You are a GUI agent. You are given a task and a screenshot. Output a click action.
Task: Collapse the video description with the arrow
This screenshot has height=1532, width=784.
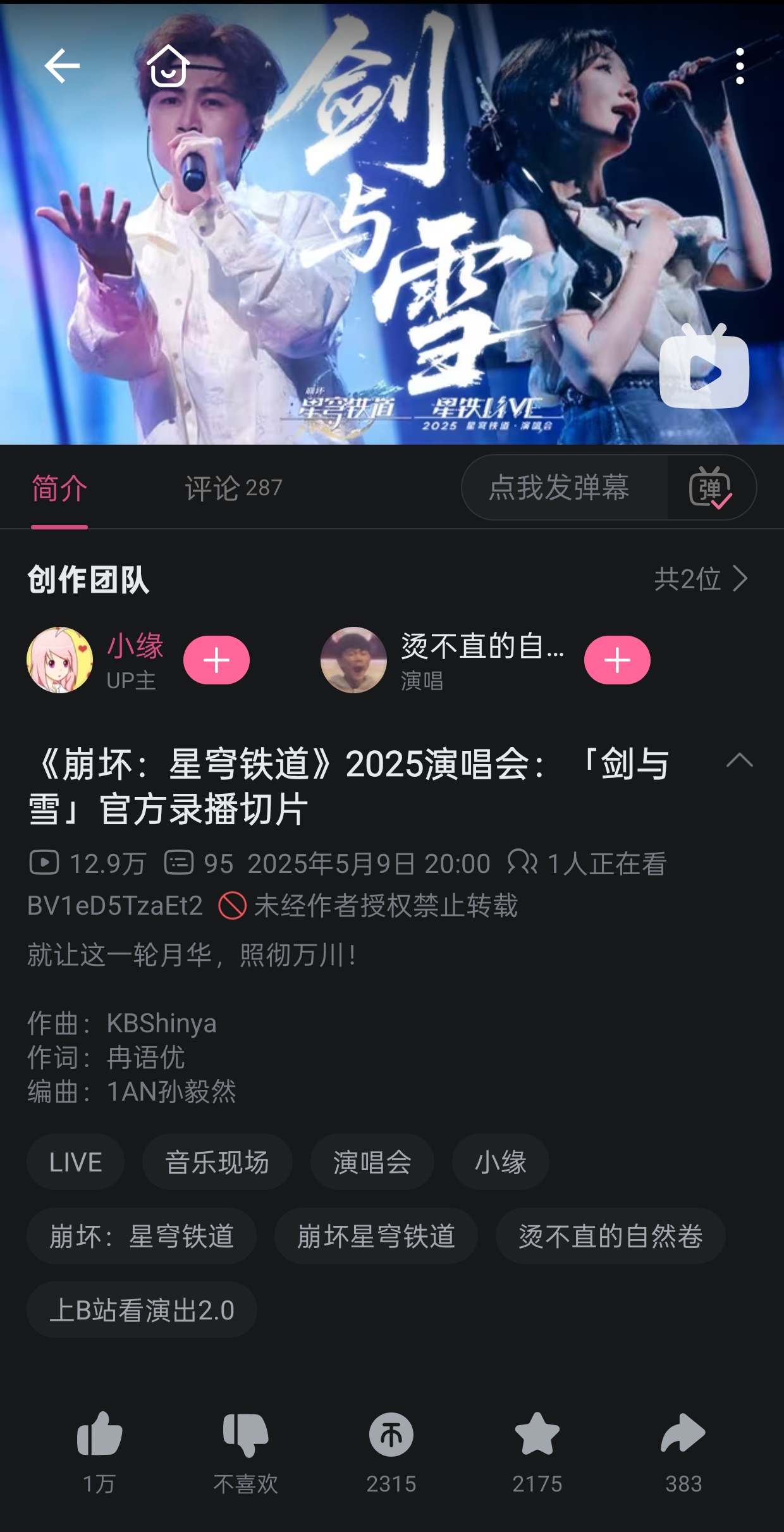point(739,760)
